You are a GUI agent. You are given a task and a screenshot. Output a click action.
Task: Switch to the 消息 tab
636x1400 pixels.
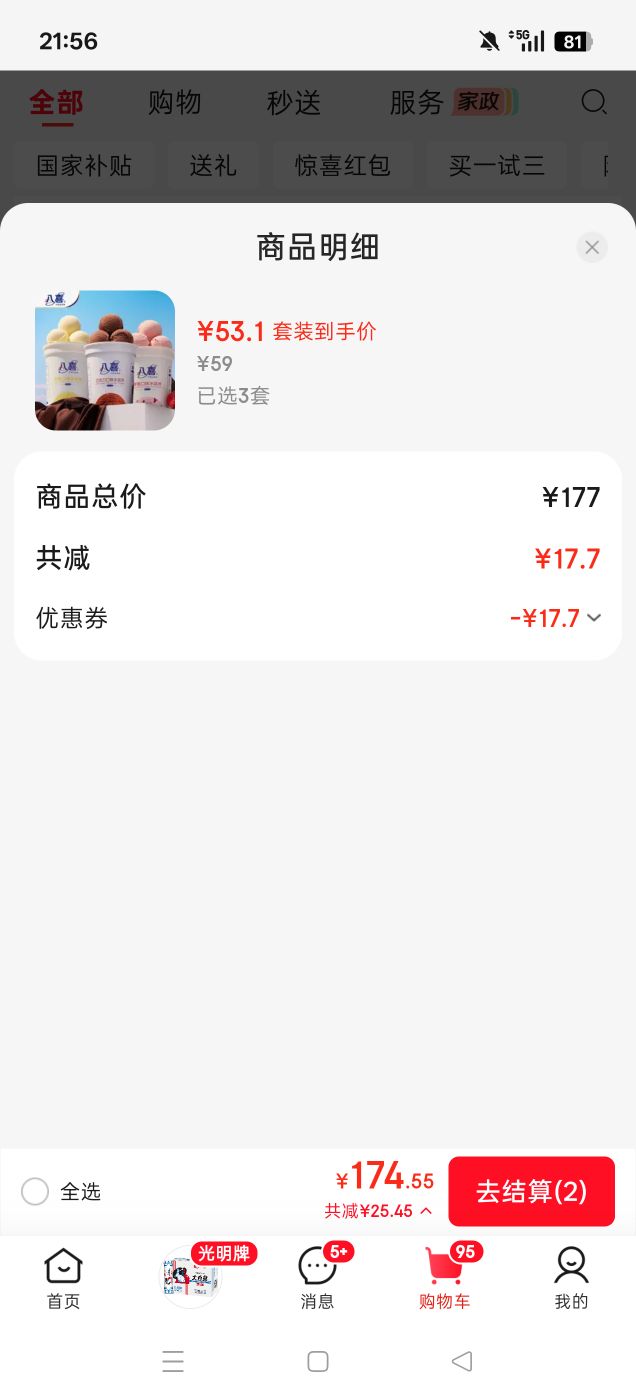pyautogui.click(x=318, y=1278)
